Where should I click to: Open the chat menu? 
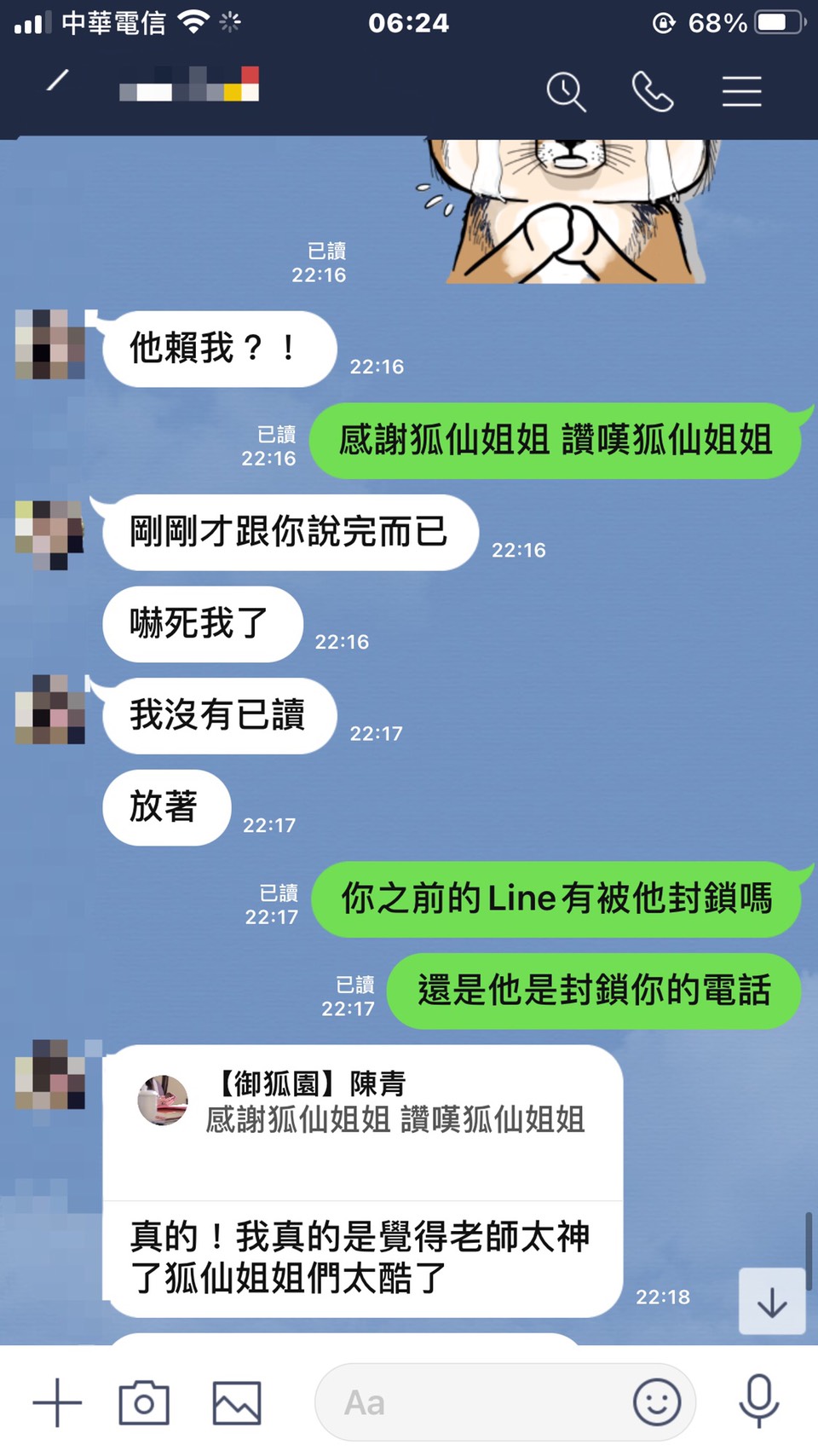pos(741,91)
